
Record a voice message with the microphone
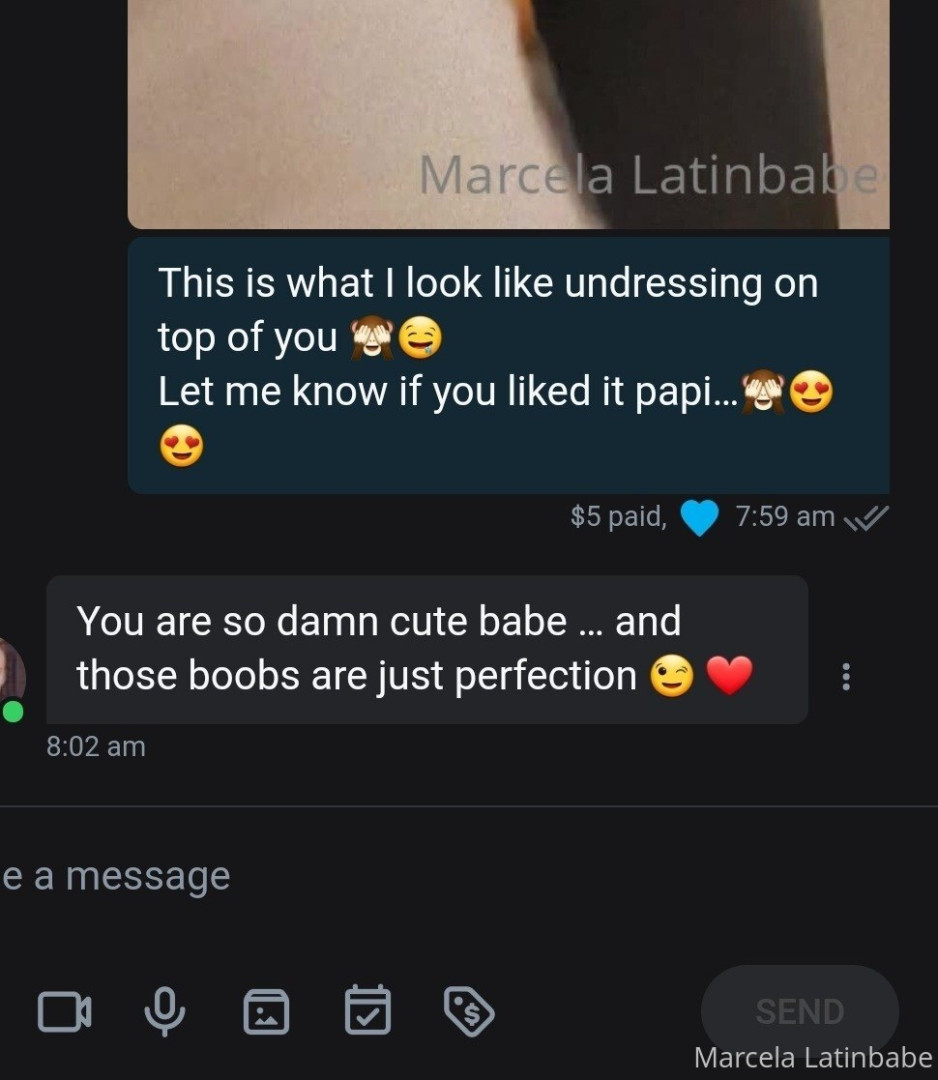165,1011
